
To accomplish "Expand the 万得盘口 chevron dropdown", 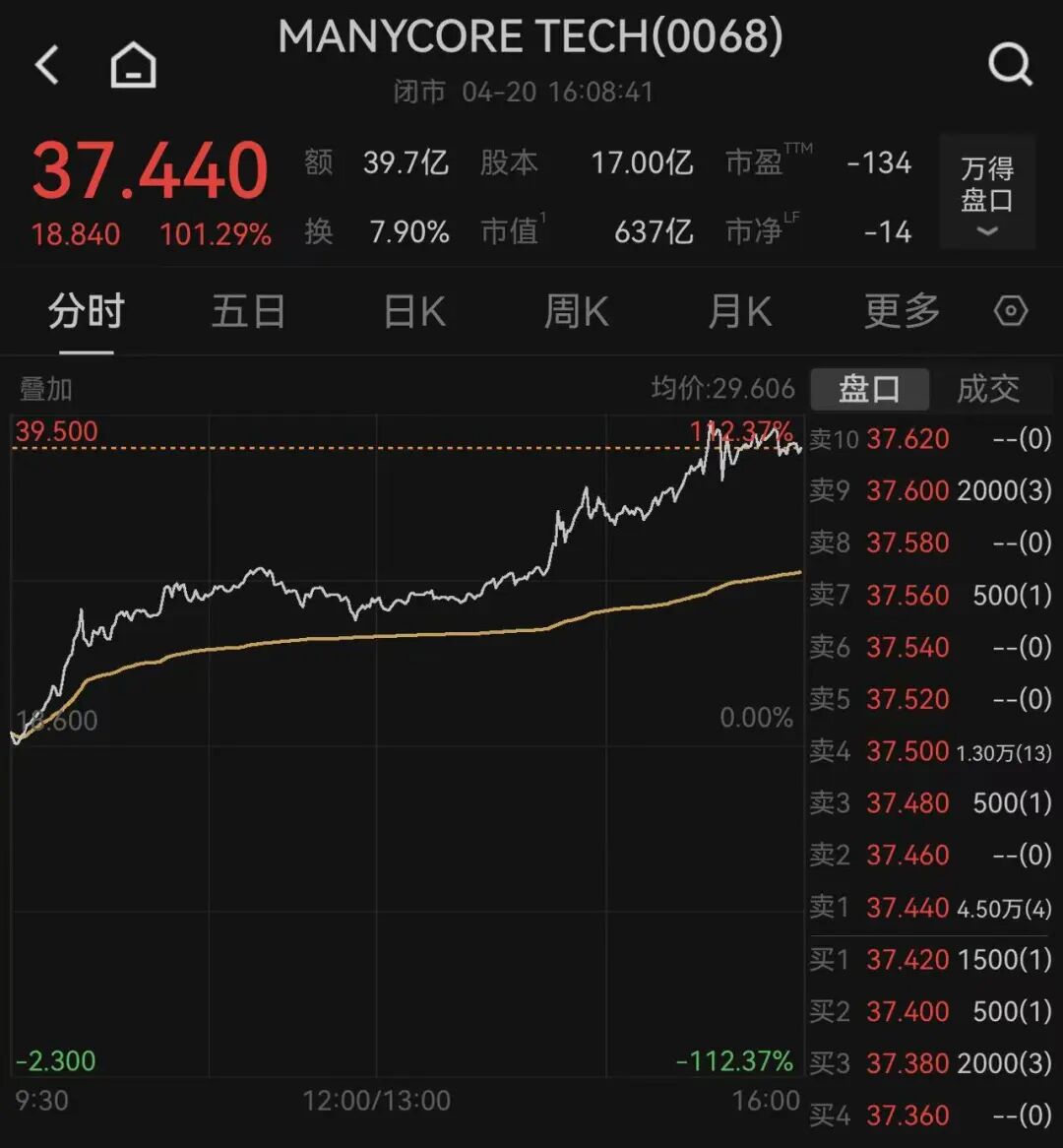I will coord(985,232).
